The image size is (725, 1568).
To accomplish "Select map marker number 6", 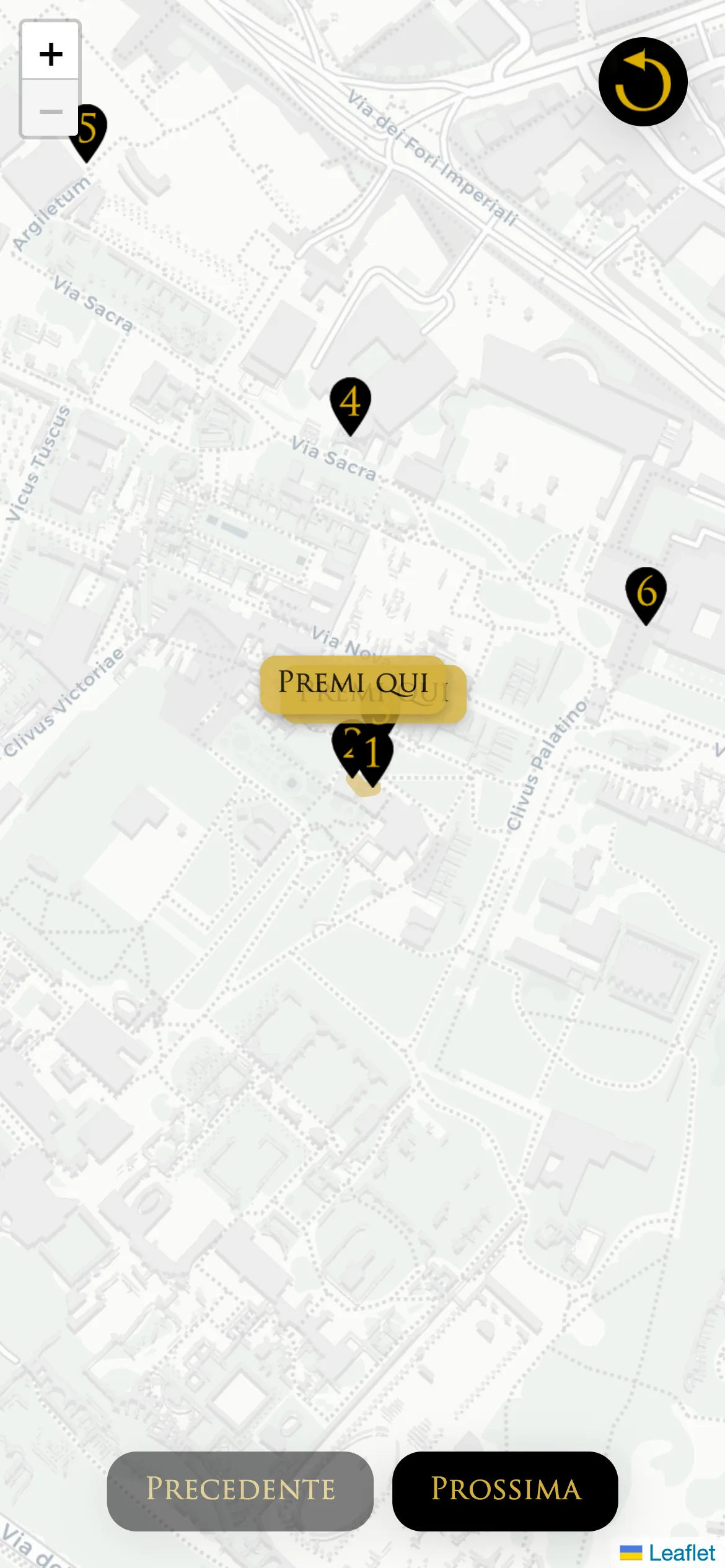I will (646, 593).
